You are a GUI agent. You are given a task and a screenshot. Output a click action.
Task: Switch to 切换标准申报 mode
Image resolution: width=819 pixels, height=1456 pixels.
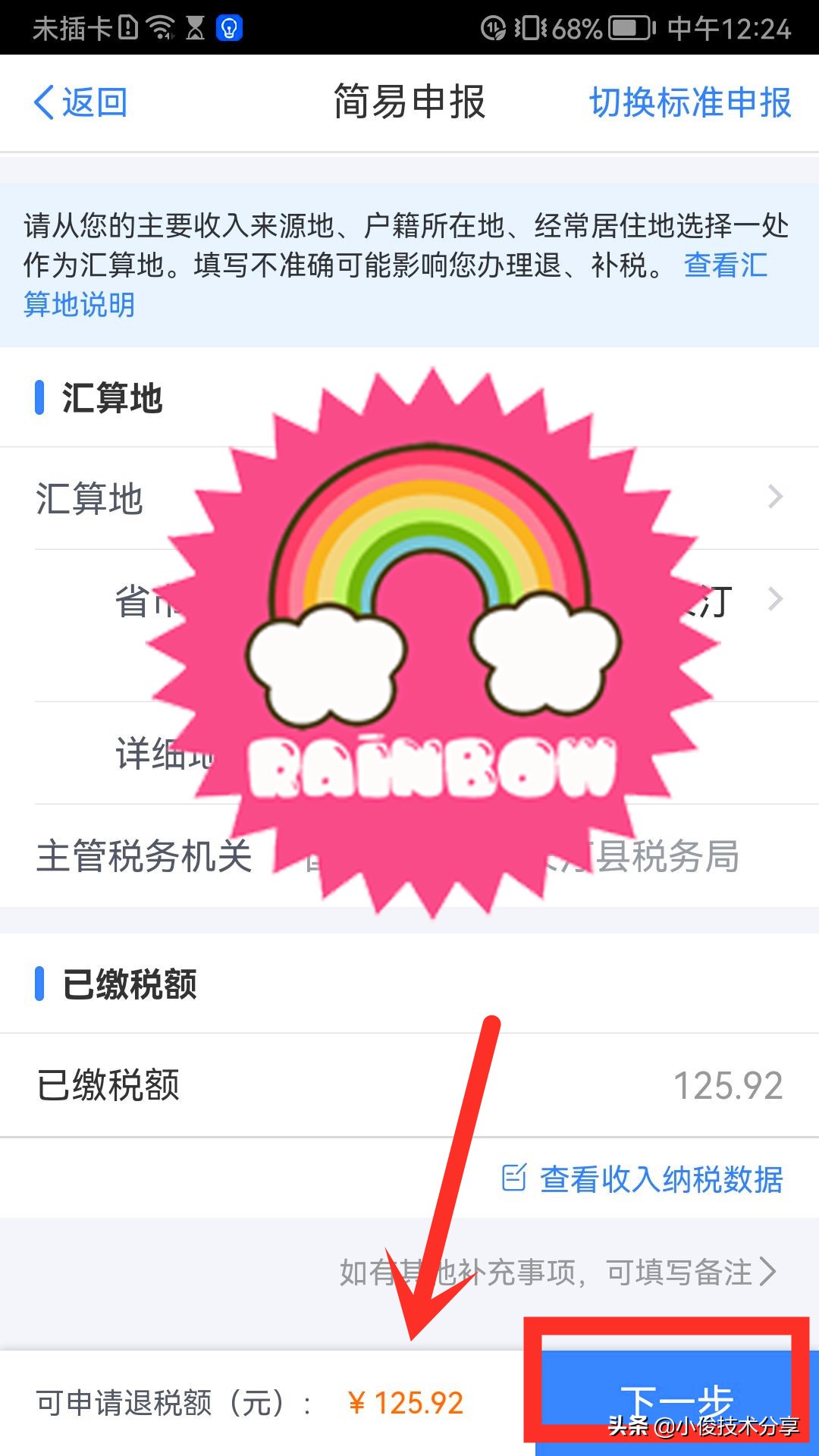692,103
